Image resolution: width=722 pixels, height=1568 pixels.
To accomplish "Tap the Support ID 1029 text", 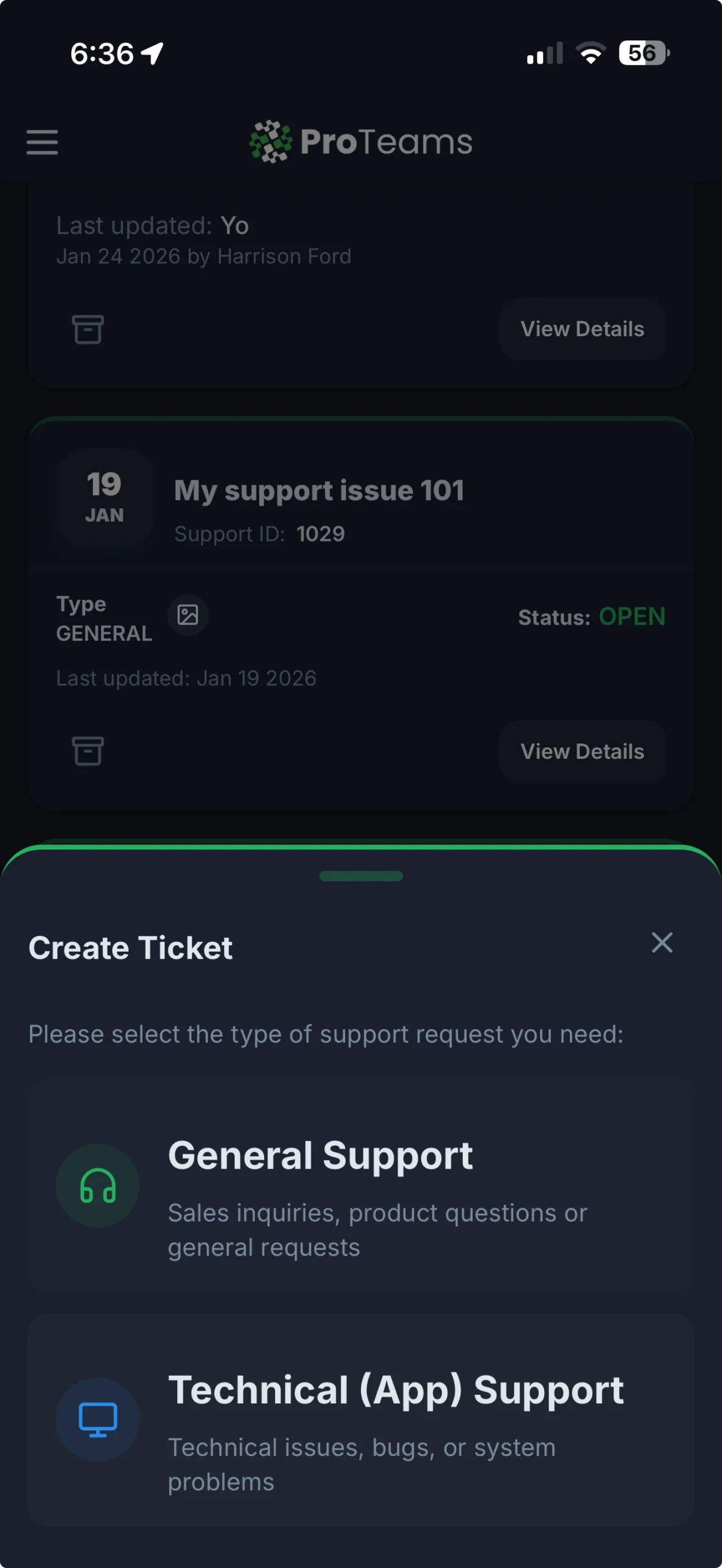I will coord(259,533).
